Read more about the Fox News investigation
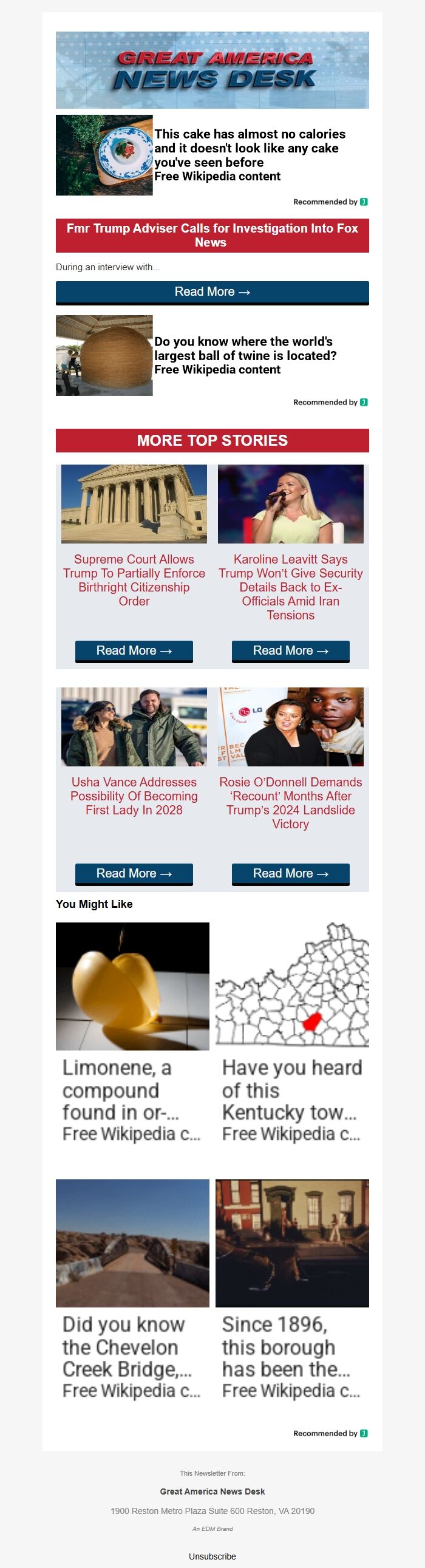 point(212,292)
